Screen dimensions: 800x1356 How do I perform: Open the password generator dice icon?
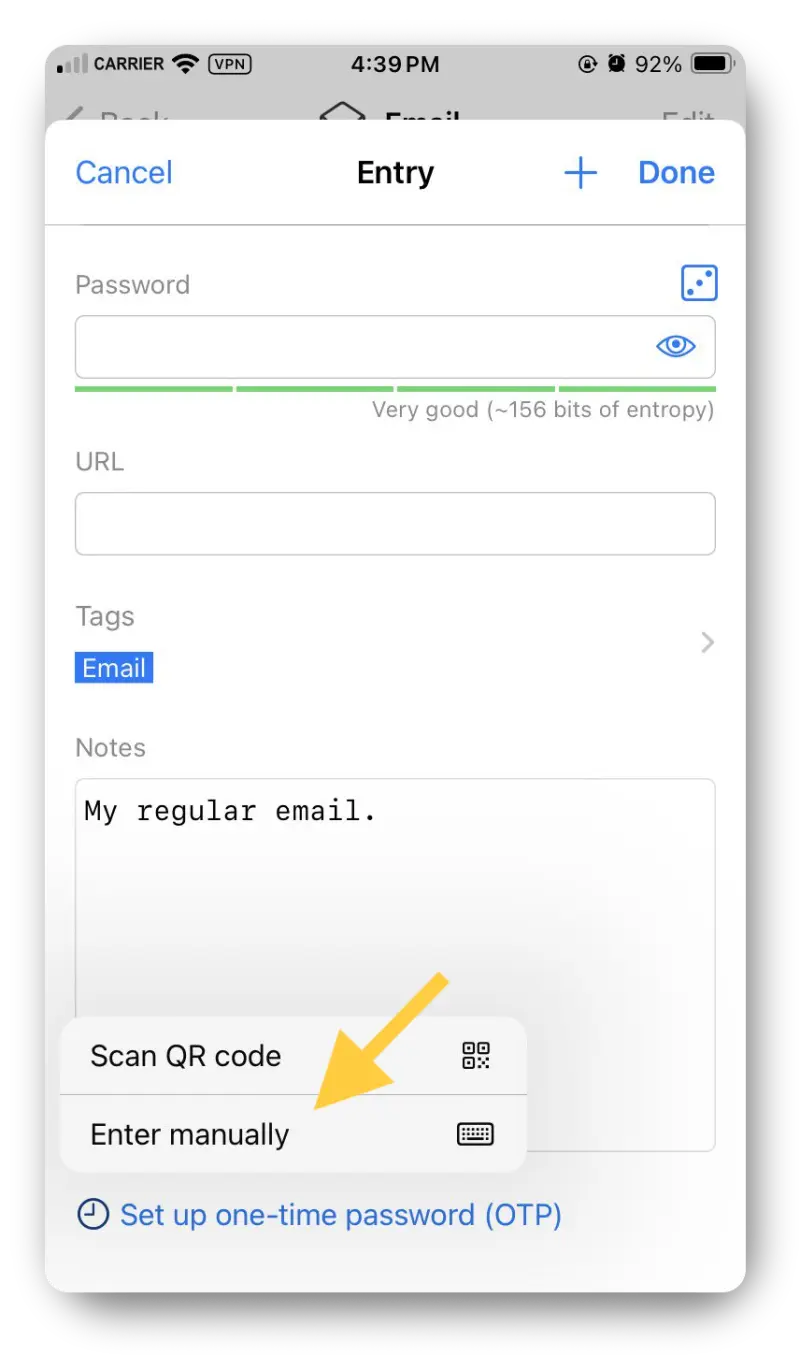click(x=699, y=284)
